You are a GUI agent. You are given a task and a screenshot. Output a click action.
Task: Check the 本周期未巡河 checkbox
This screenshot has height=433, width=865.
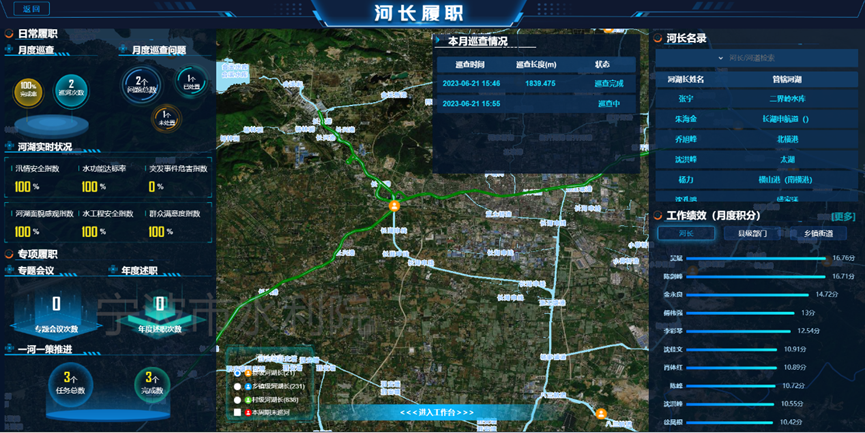(237, 412)
